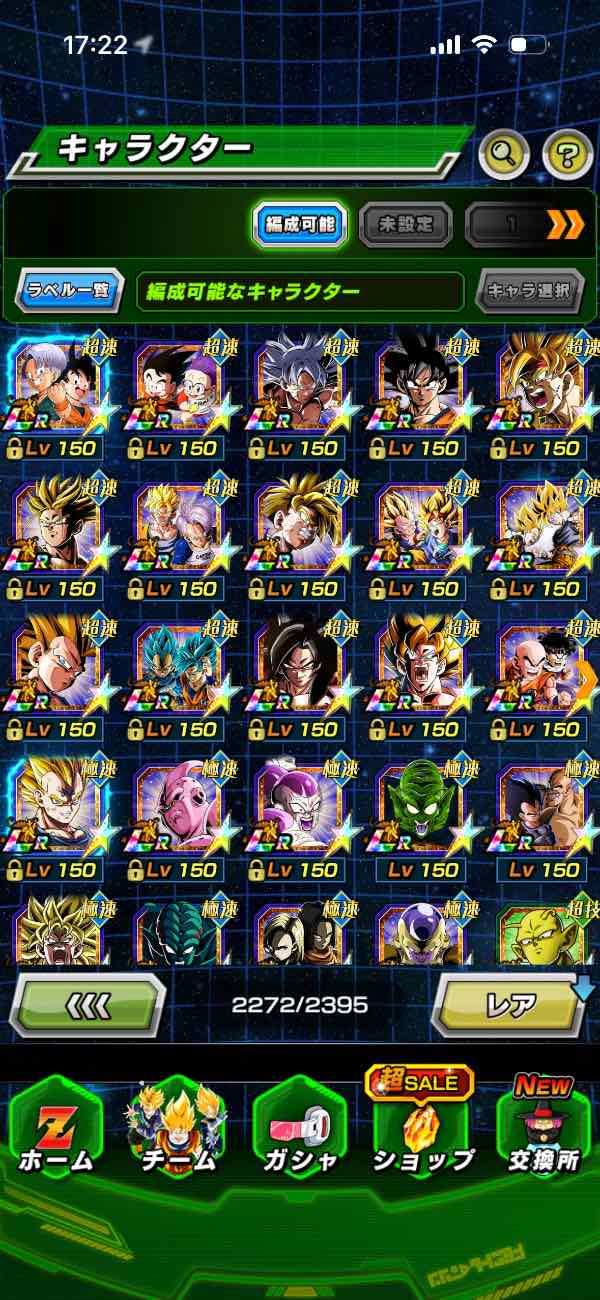The image size is (600, 1300).
Task: Open the 交換所 tab
Action: pyautogui.click(x=543, y=1130)
